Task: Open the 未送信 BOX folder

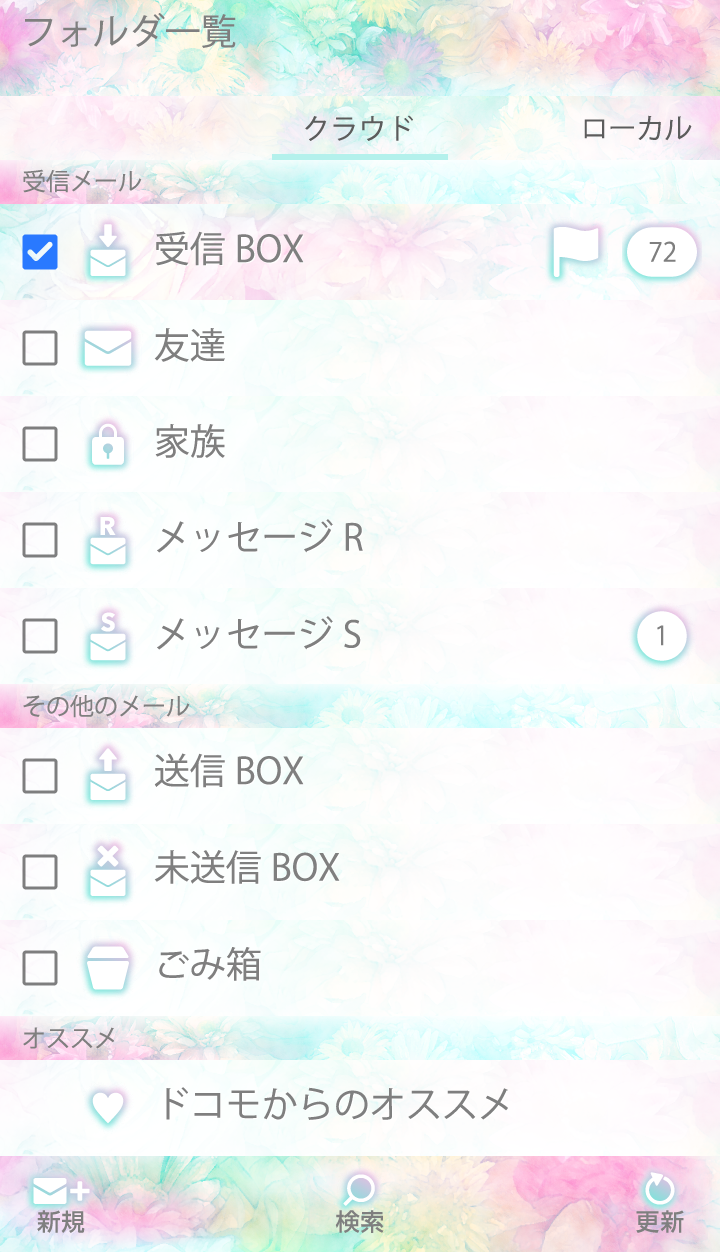Action: [x=247, y=868]
